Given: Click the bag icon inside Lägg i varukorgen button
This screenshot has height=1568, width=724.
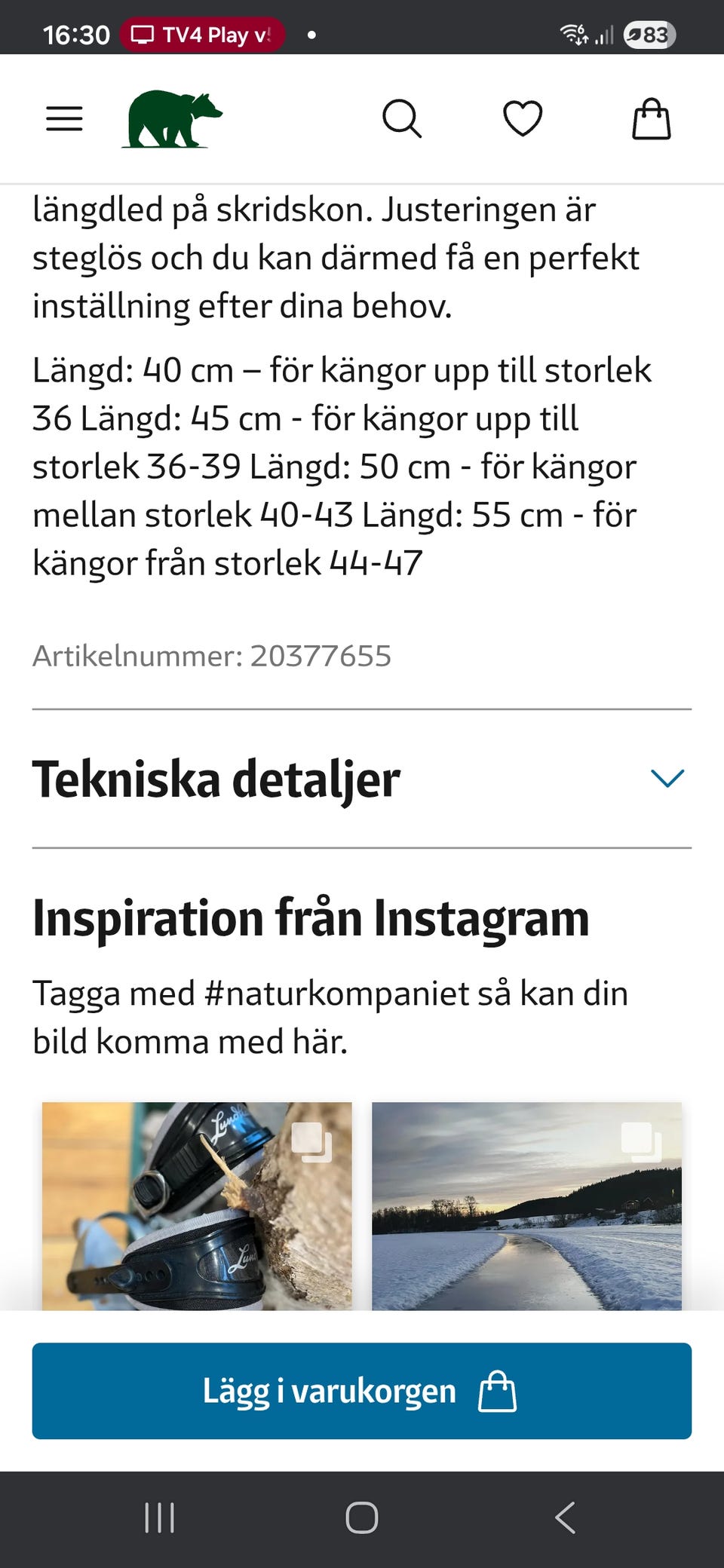Looking at the screenshot, I should pos(499,1391).
